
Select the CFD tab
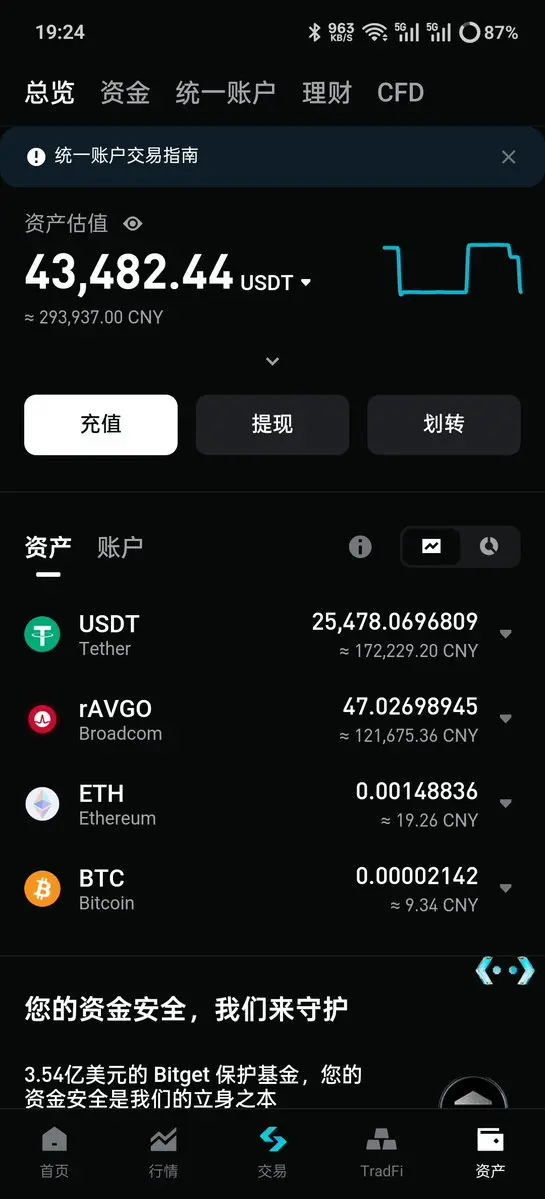coord(401,93)
